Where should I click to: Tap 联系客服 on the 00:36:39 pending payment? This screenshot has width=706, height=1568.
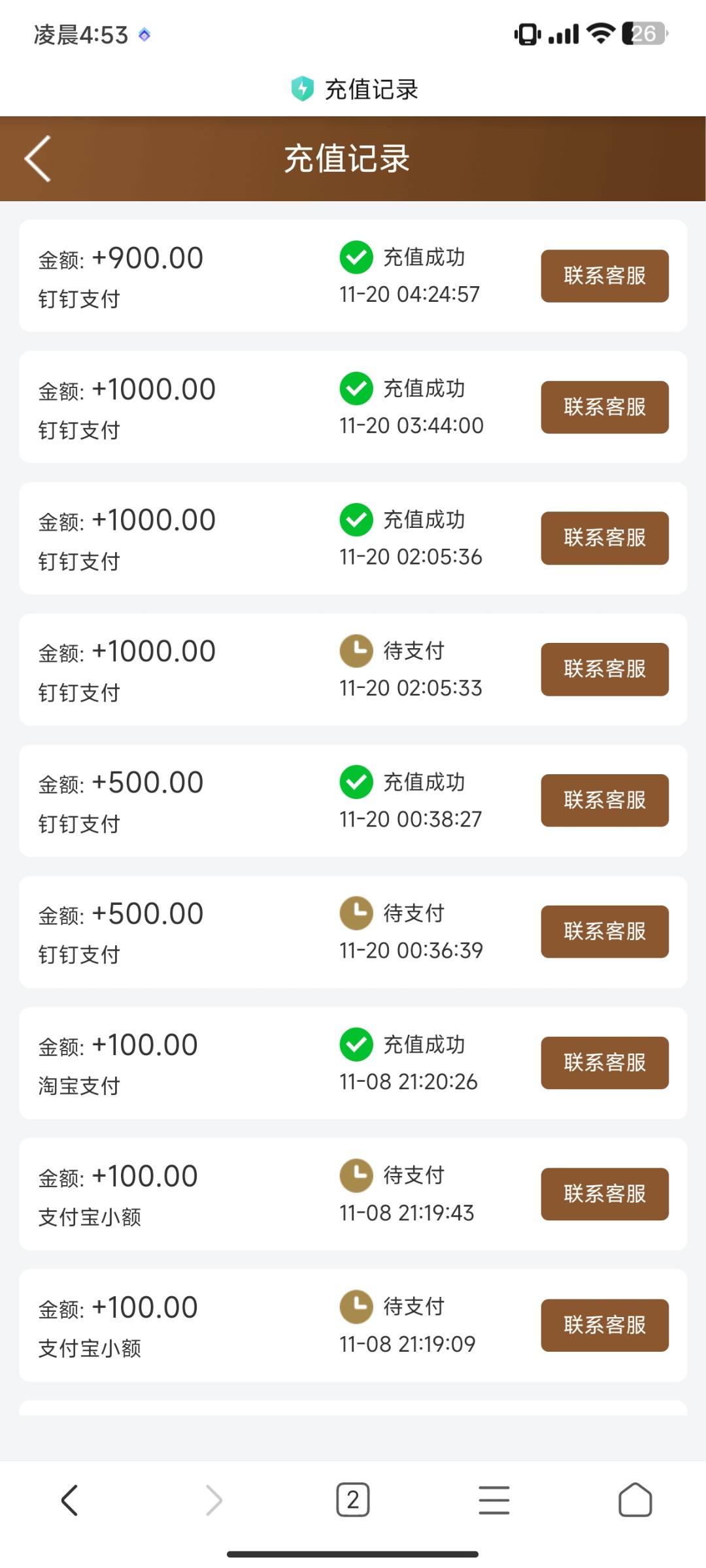[604, 932]
